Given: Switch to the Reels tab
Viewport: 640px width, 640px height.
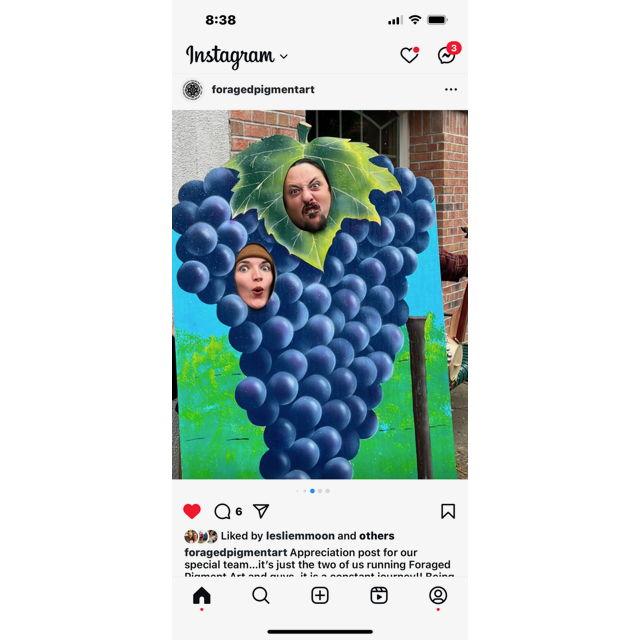Looking at the screenshot, I should click(379, 596).
